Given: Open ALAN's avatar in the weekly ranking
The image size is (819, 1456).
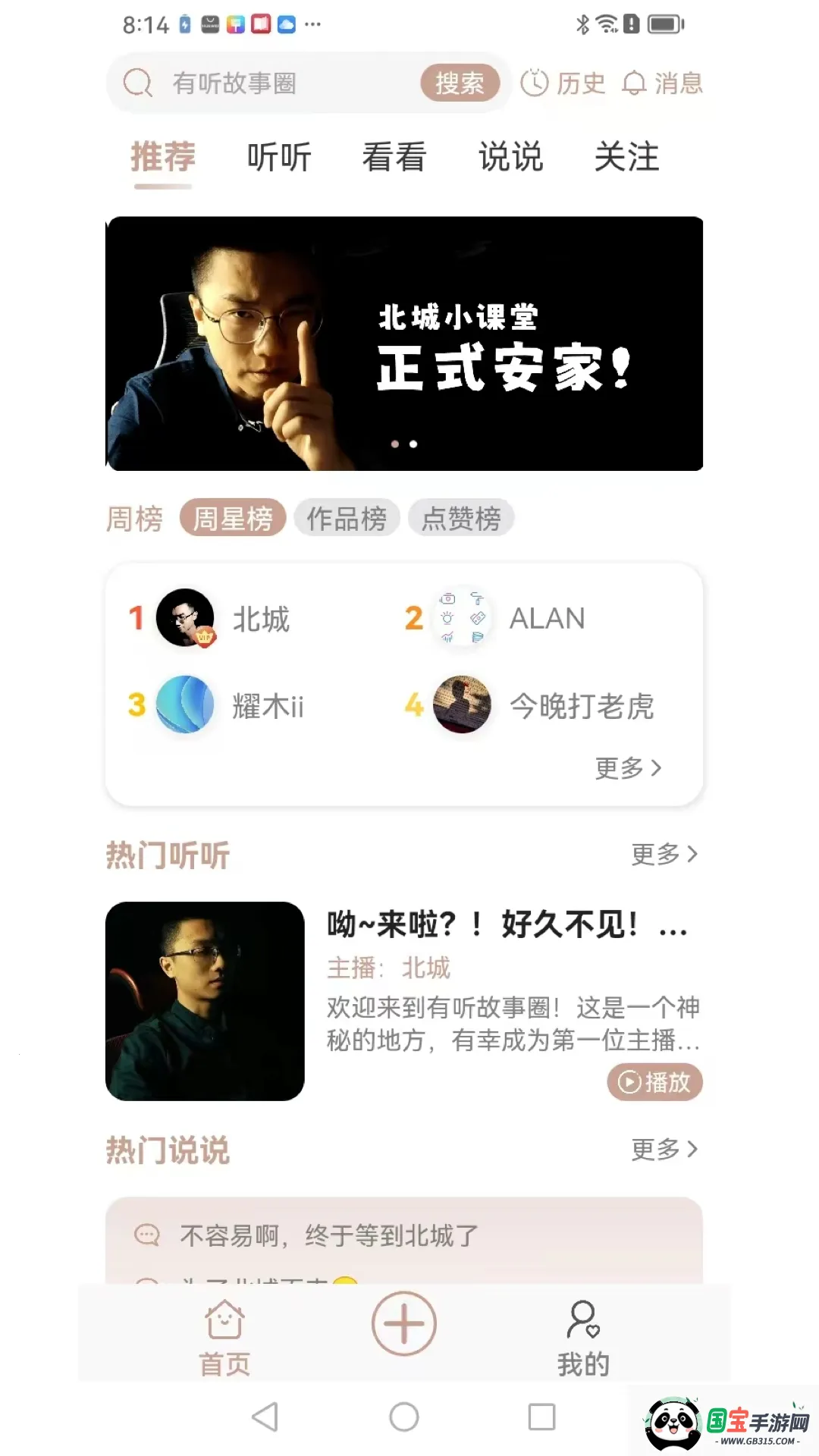Looking at the screenshot, I should click(x=461, y=618).
